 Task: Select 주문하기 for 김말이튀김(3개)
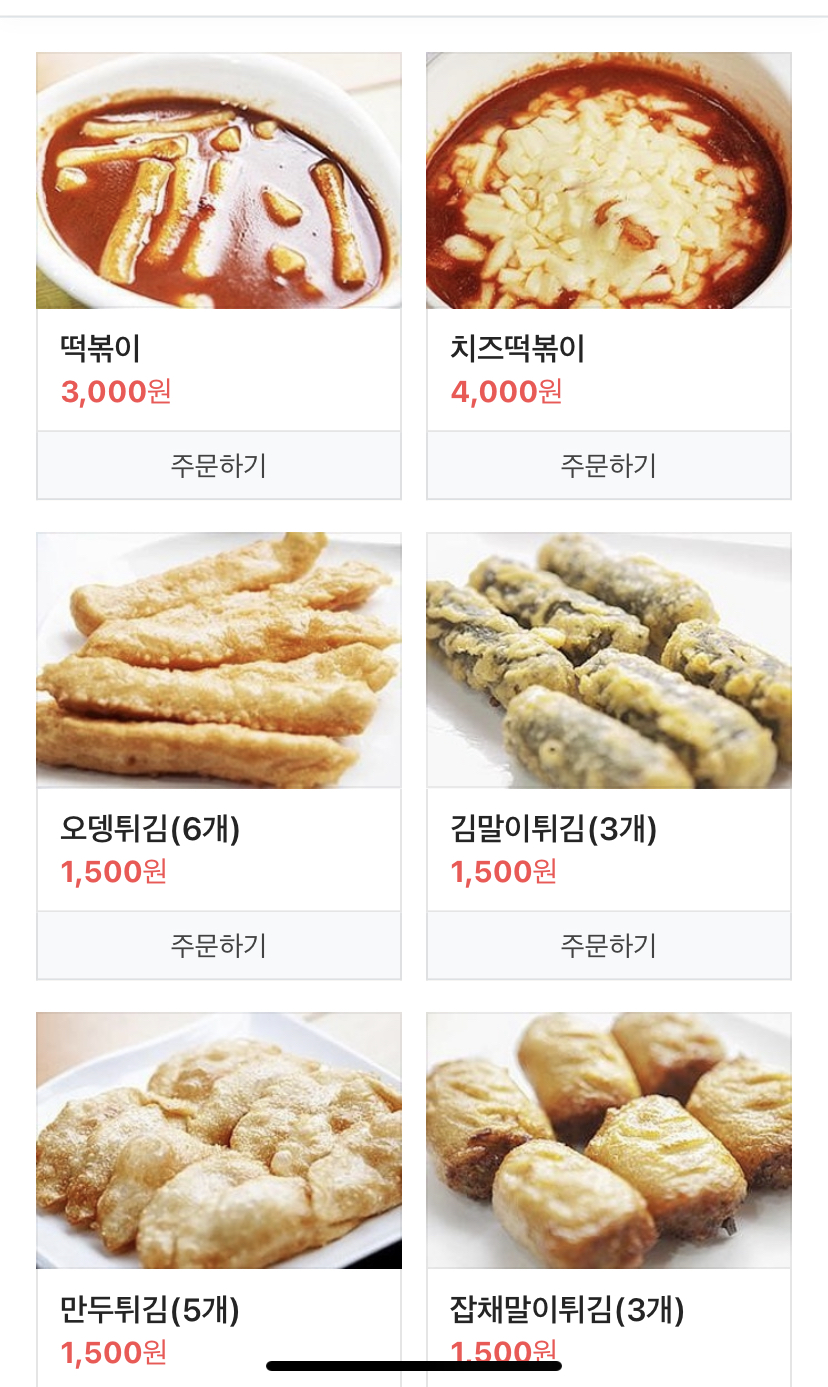pos(608,945)
